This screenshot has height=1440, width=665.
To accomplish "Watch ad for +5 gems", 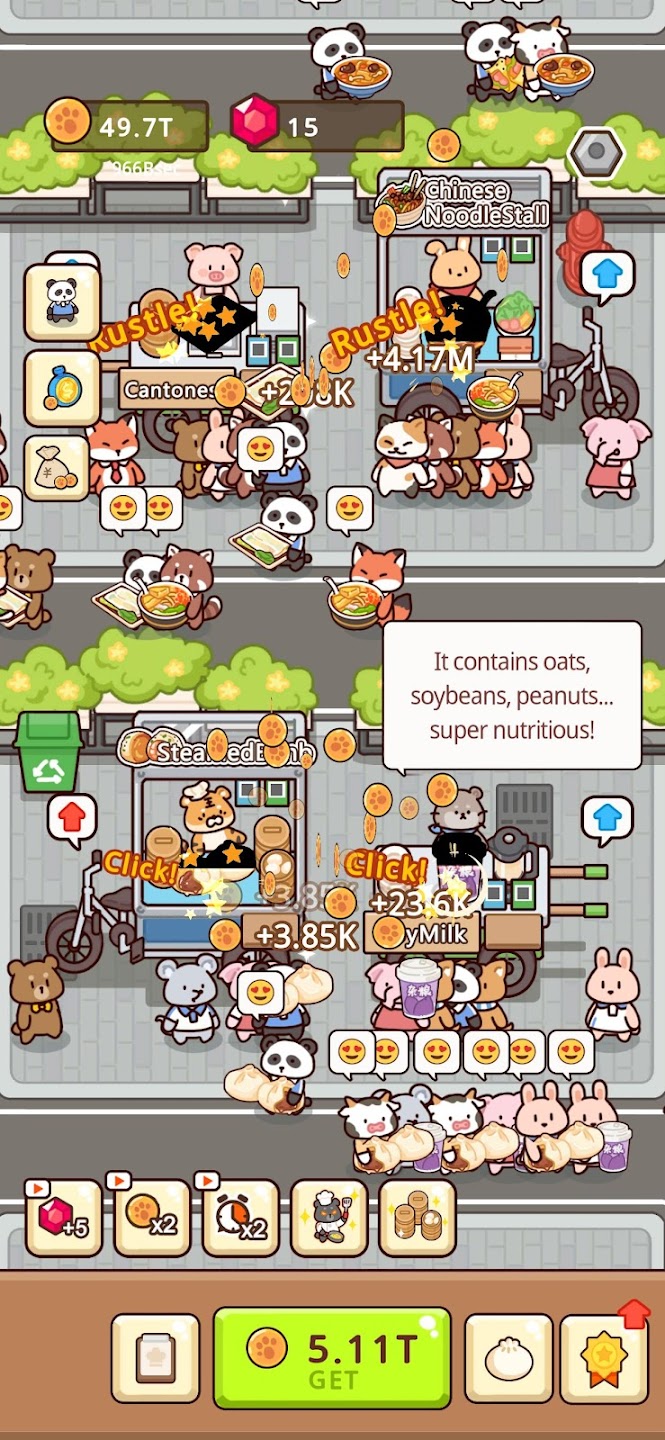I will (x=64, y=1218).
